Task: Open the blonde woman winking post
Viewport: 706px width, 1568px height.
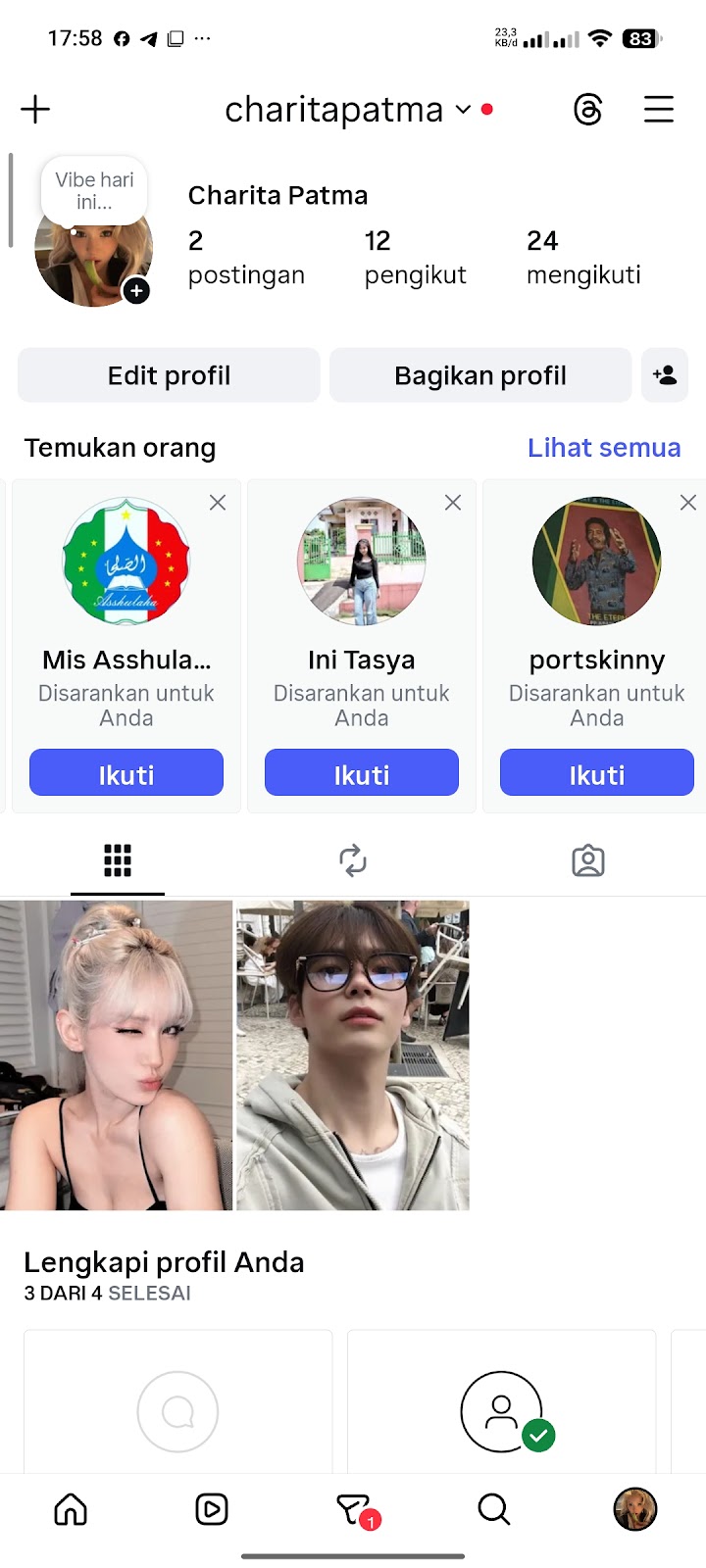Action: click(x=116, y=1055)
